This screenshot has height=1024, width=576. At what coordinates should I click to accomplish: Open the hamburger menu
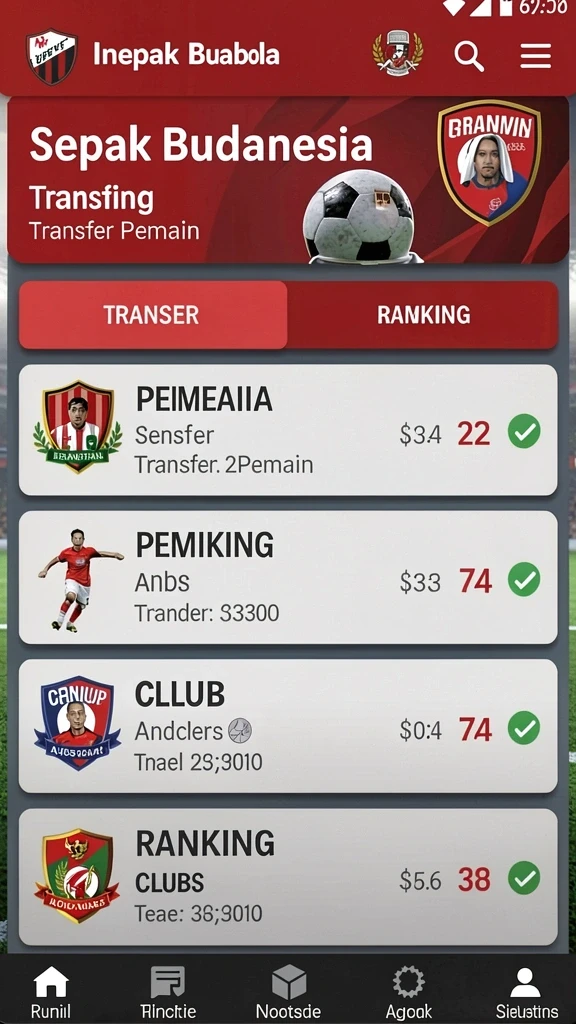(x=536, y=56)
